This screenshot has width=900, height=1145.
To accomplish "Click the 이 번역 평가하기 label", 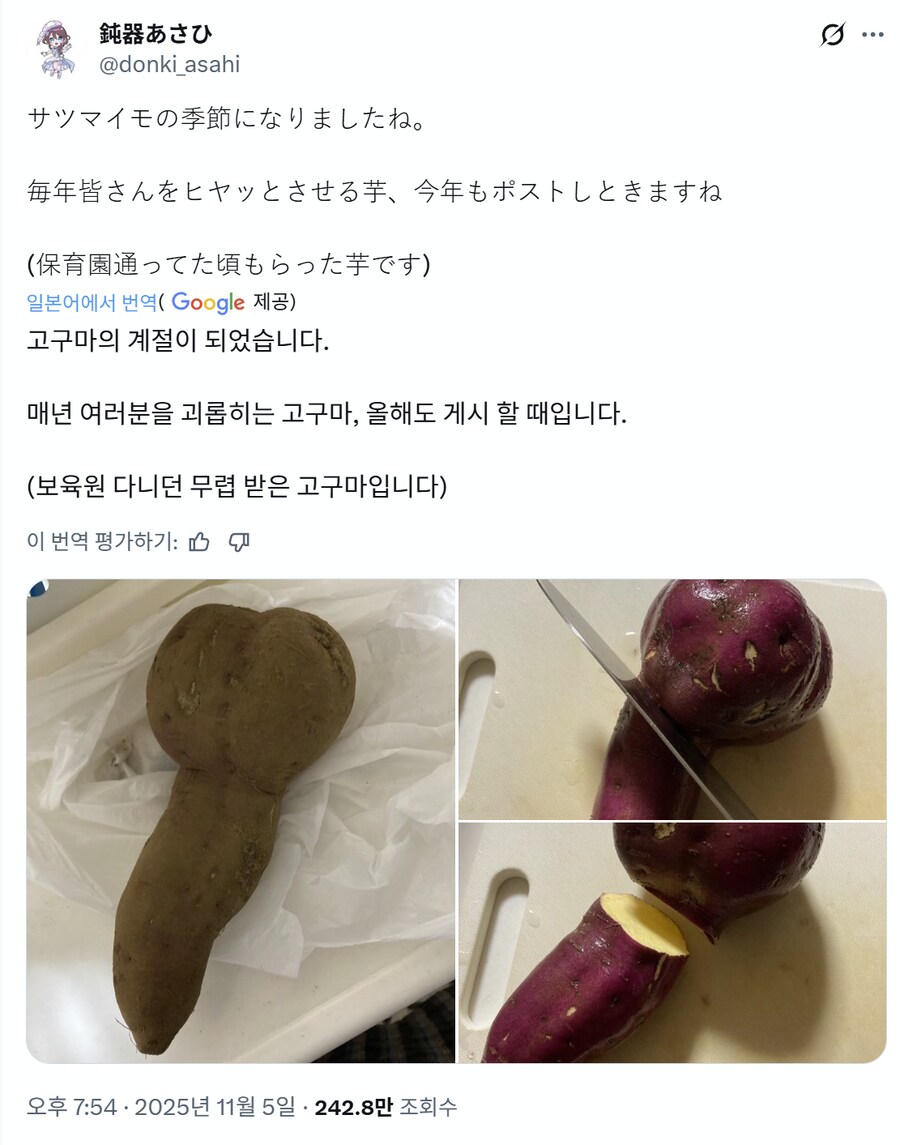I will pos(102,541).
